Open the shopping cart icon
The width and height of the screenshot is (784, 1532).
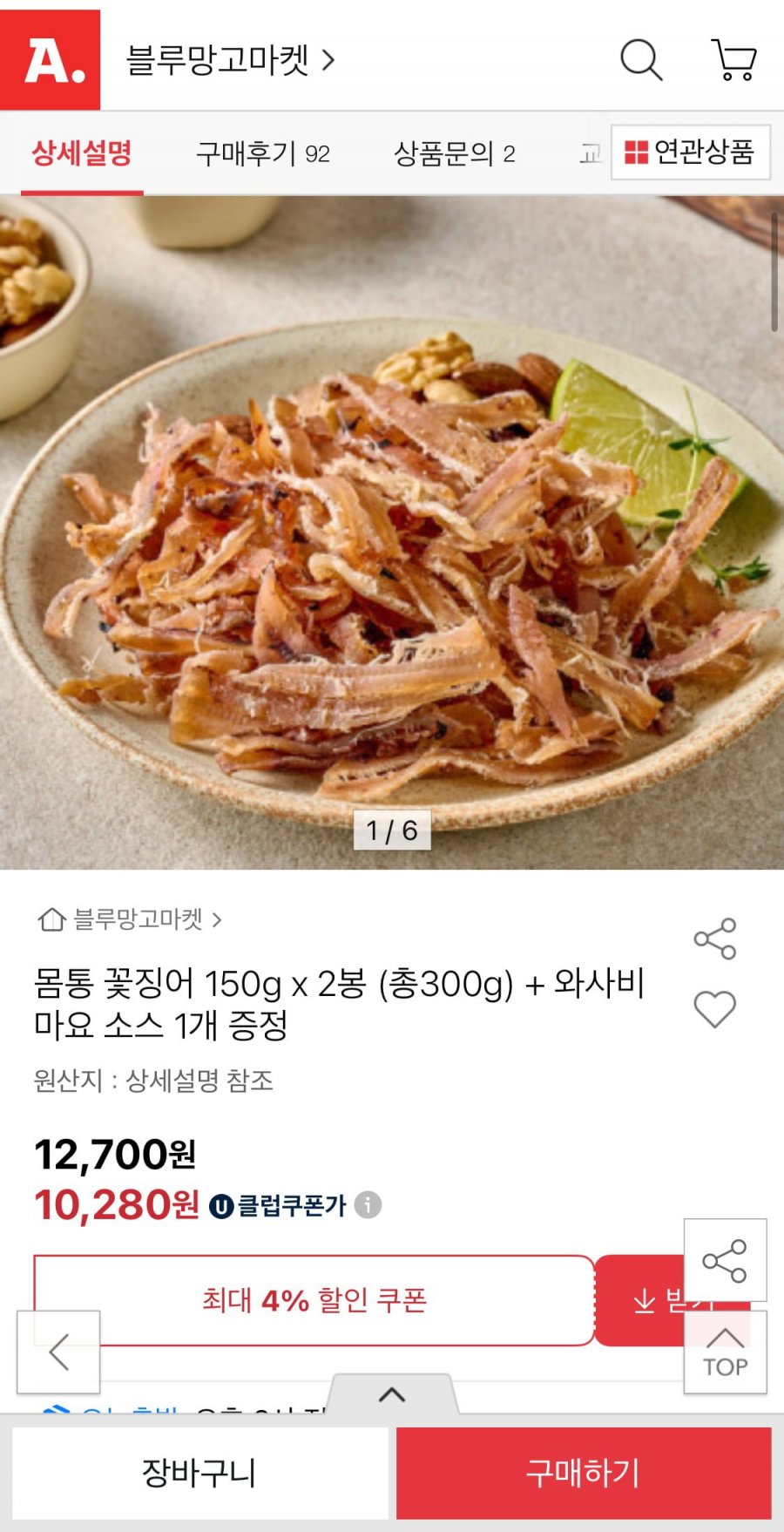(734, 59)
